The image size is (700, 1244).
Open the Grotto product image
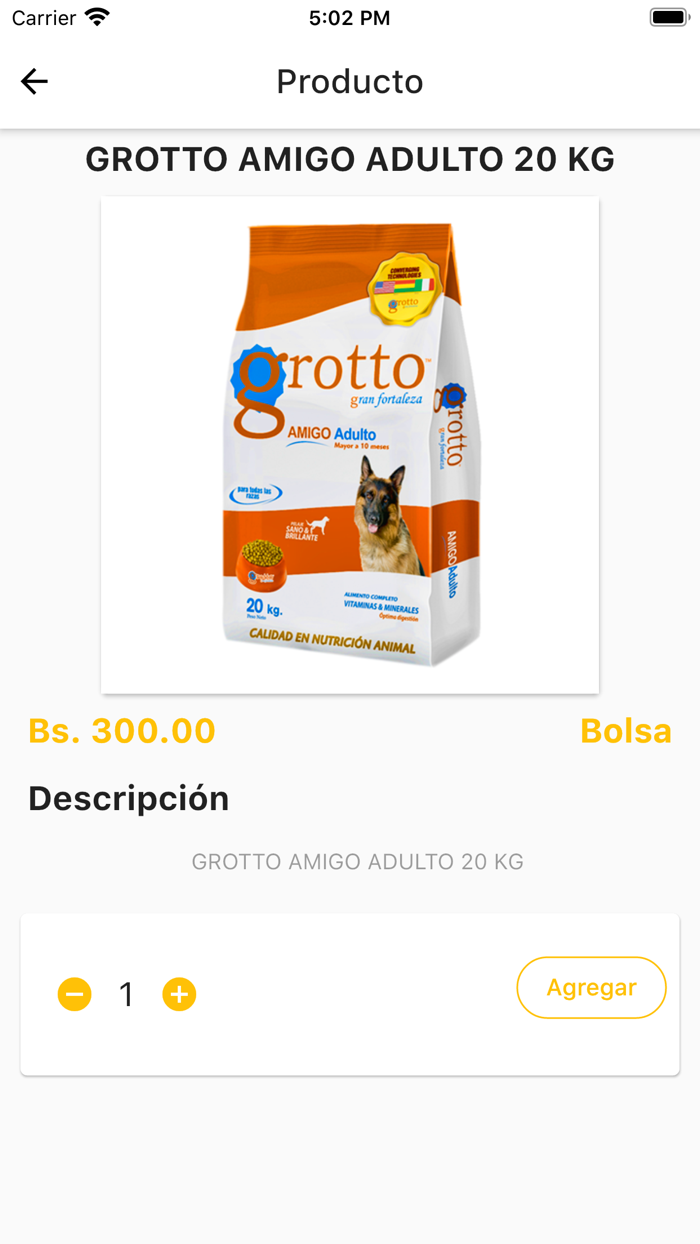click(x=350, y=445)
